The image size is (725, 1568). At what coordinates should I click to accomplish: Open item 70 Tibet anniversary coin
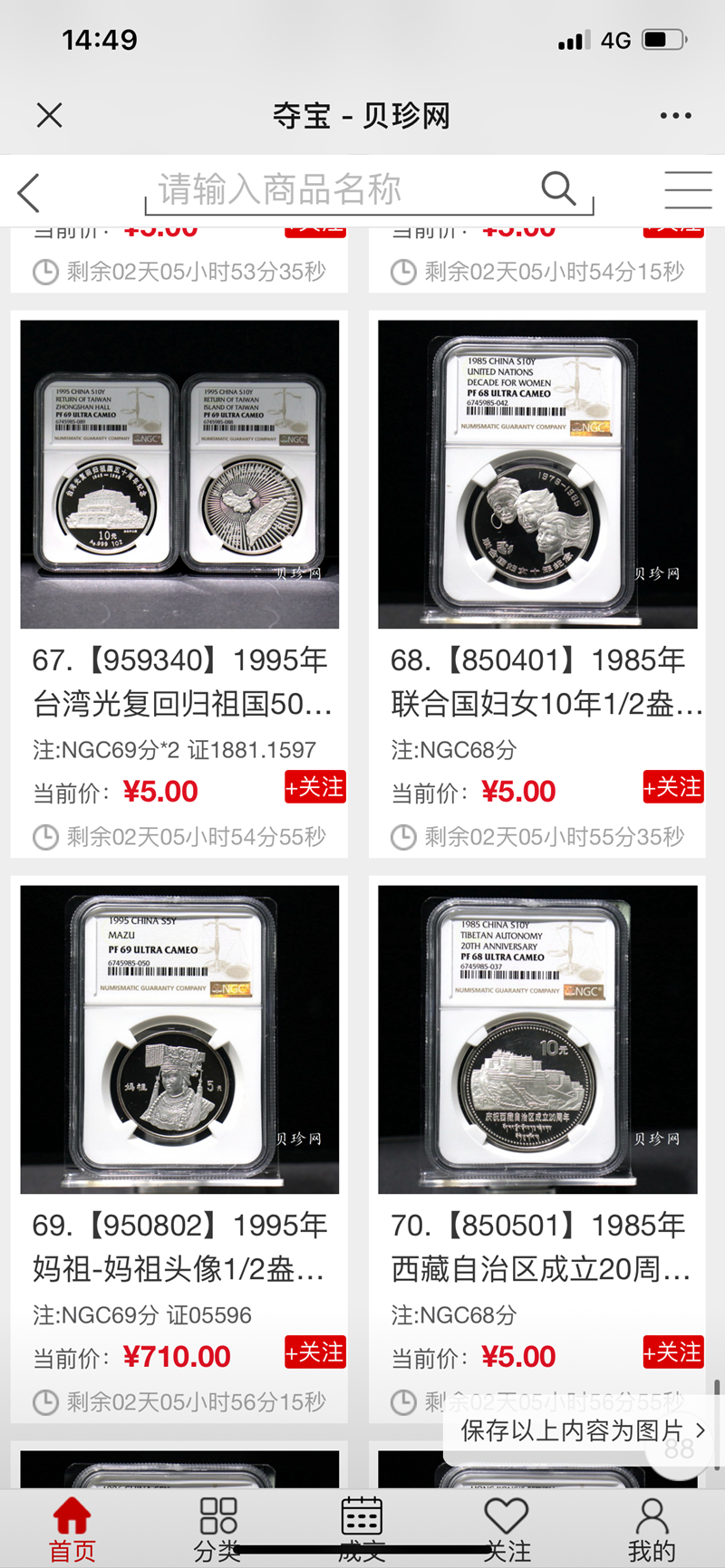[537, 1039]
